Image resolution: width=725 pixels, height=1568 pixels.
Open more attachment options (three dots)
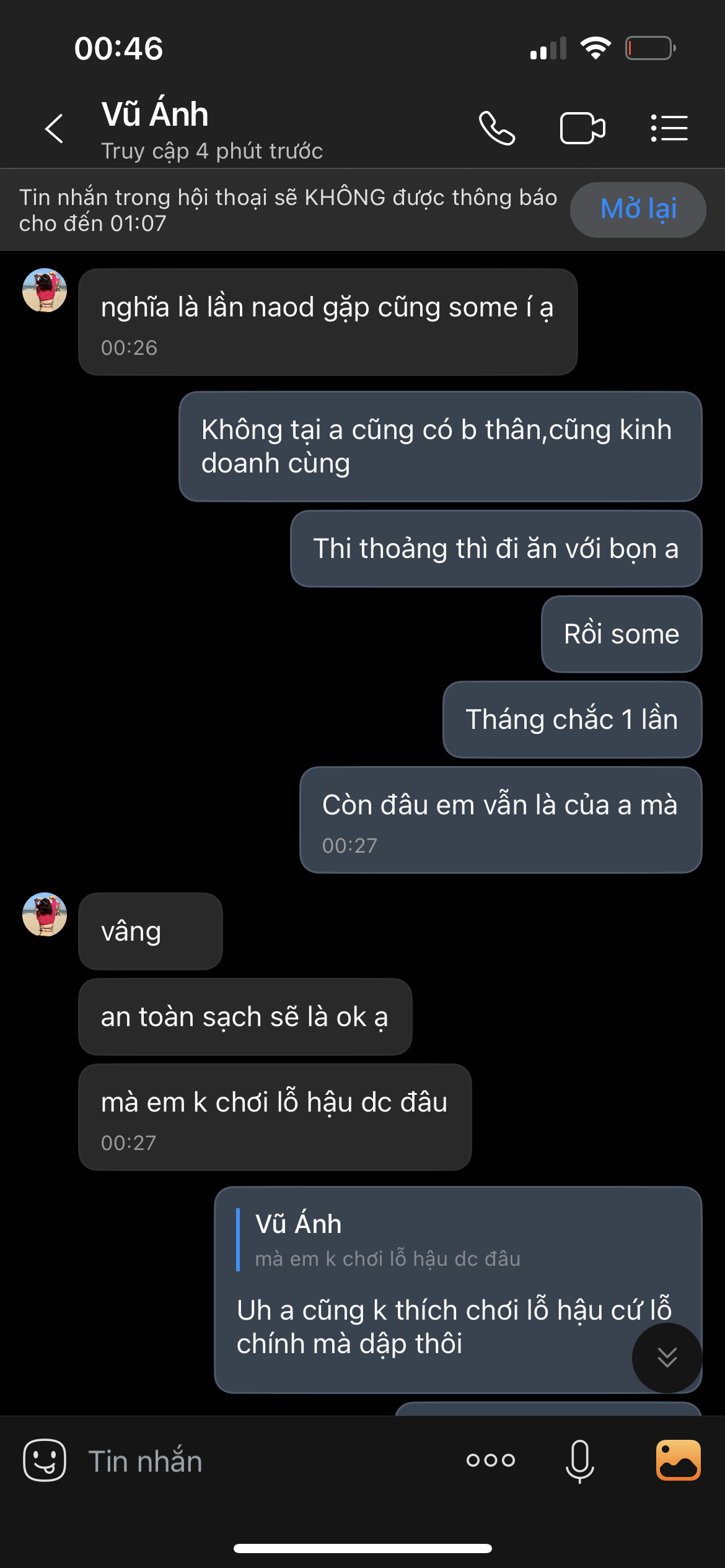[491, 1460]
